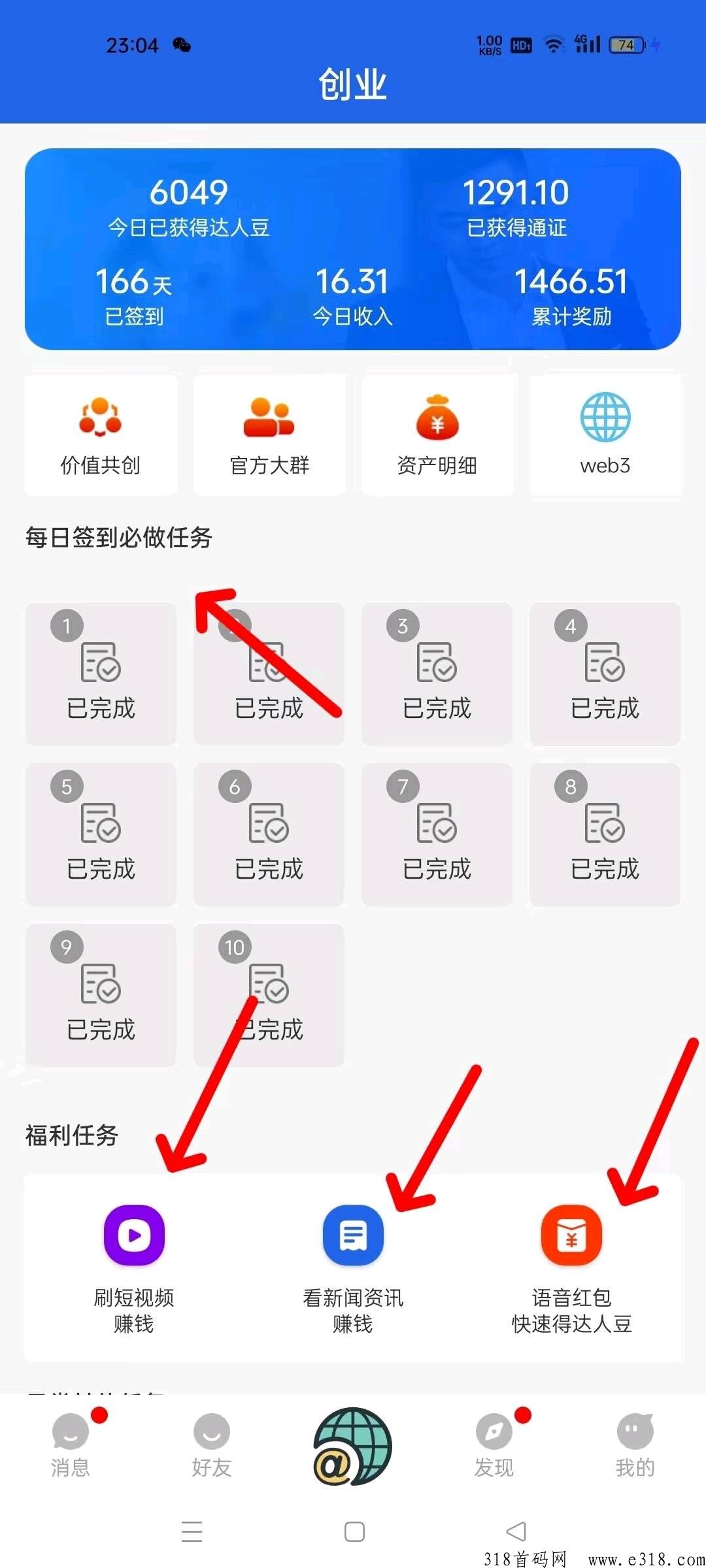Switch to the 好友 tab

click(211, 1445)
